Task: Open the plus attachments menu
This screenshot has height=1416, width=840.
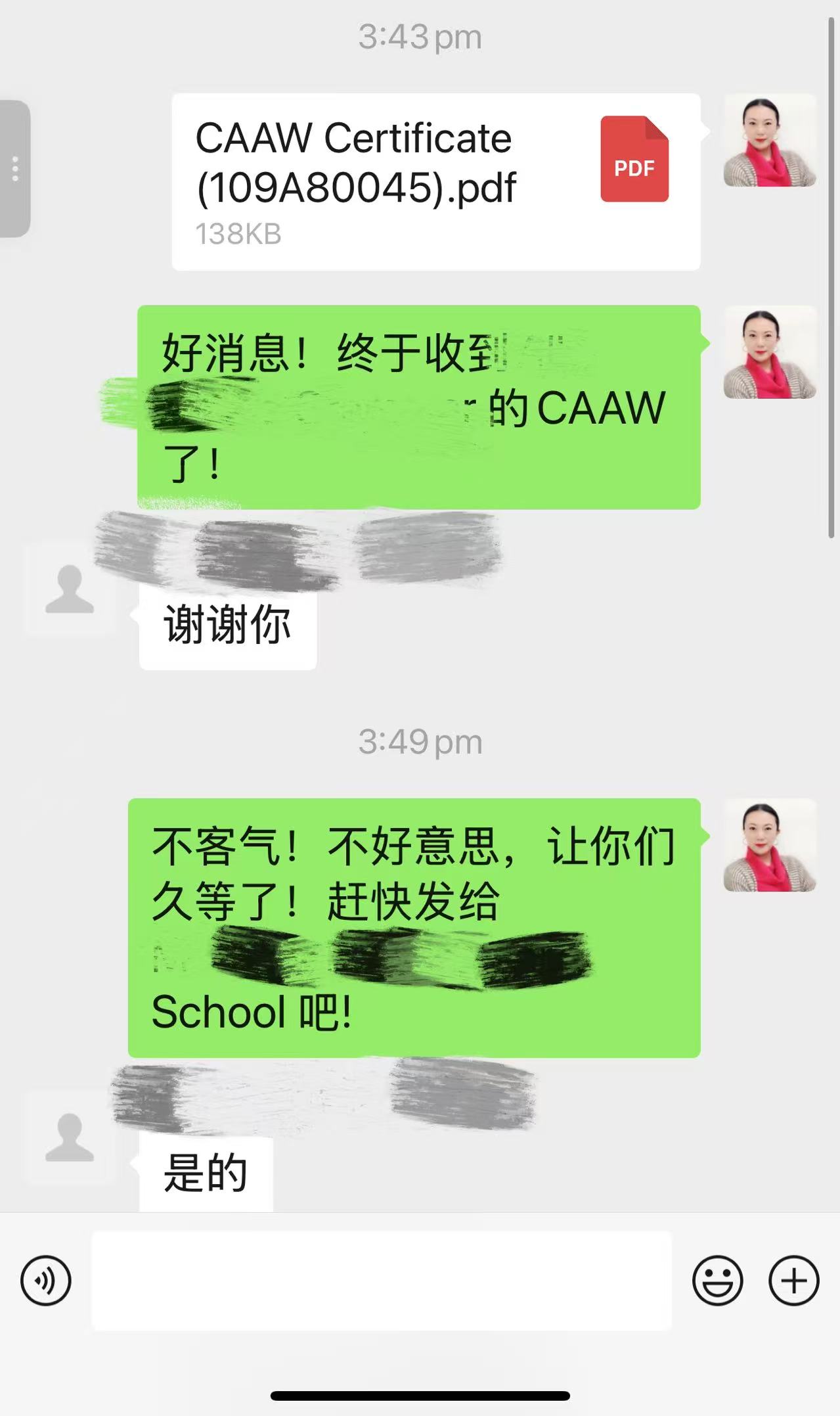Action: tap(793, 1281)
